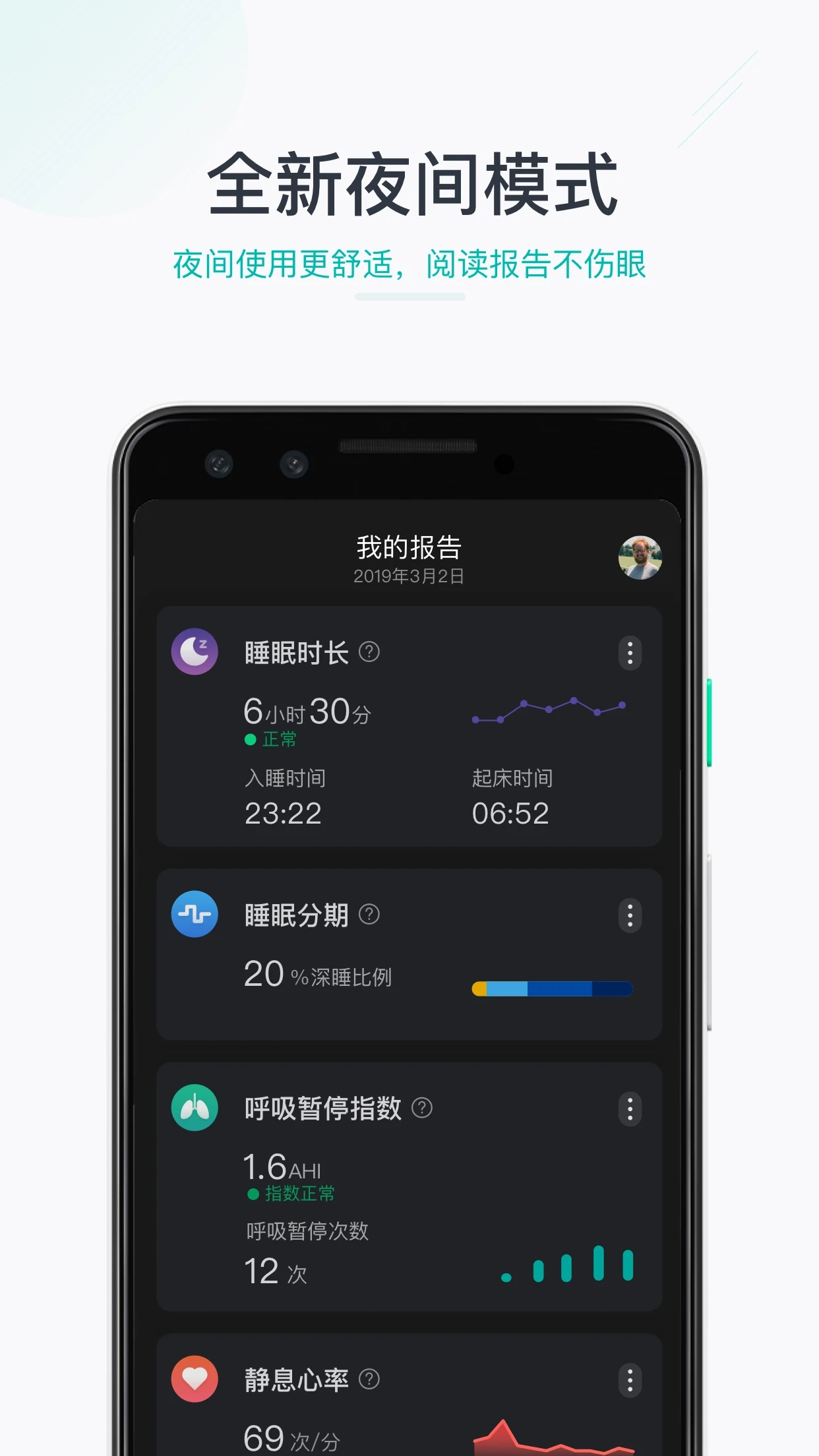Screen dimensions: 819x1456
Task: Open the 静息心率 help question mark icon
Action: click(x=368, y=1378)
